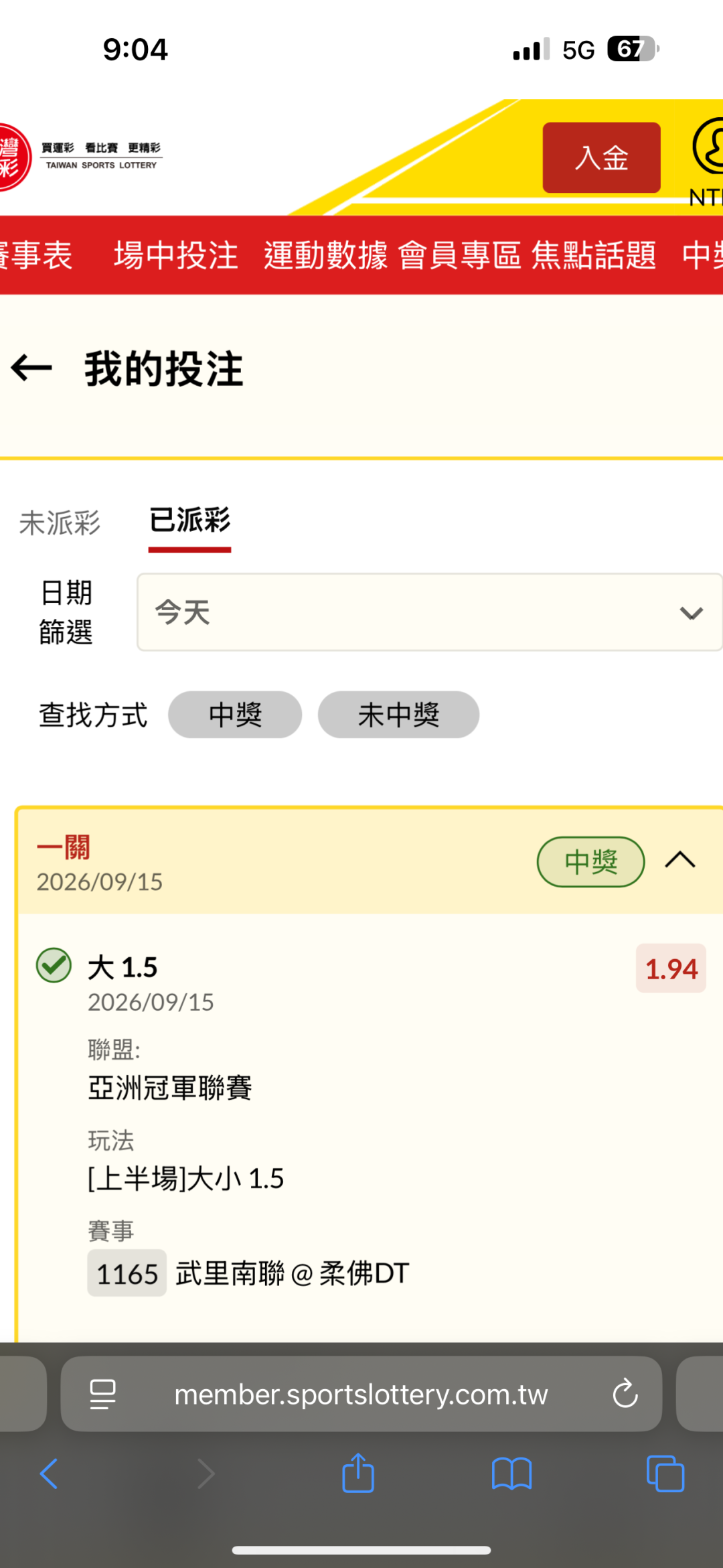Collapse the 一關 bet card
723x1568 pixels.
tap(680, 861)
